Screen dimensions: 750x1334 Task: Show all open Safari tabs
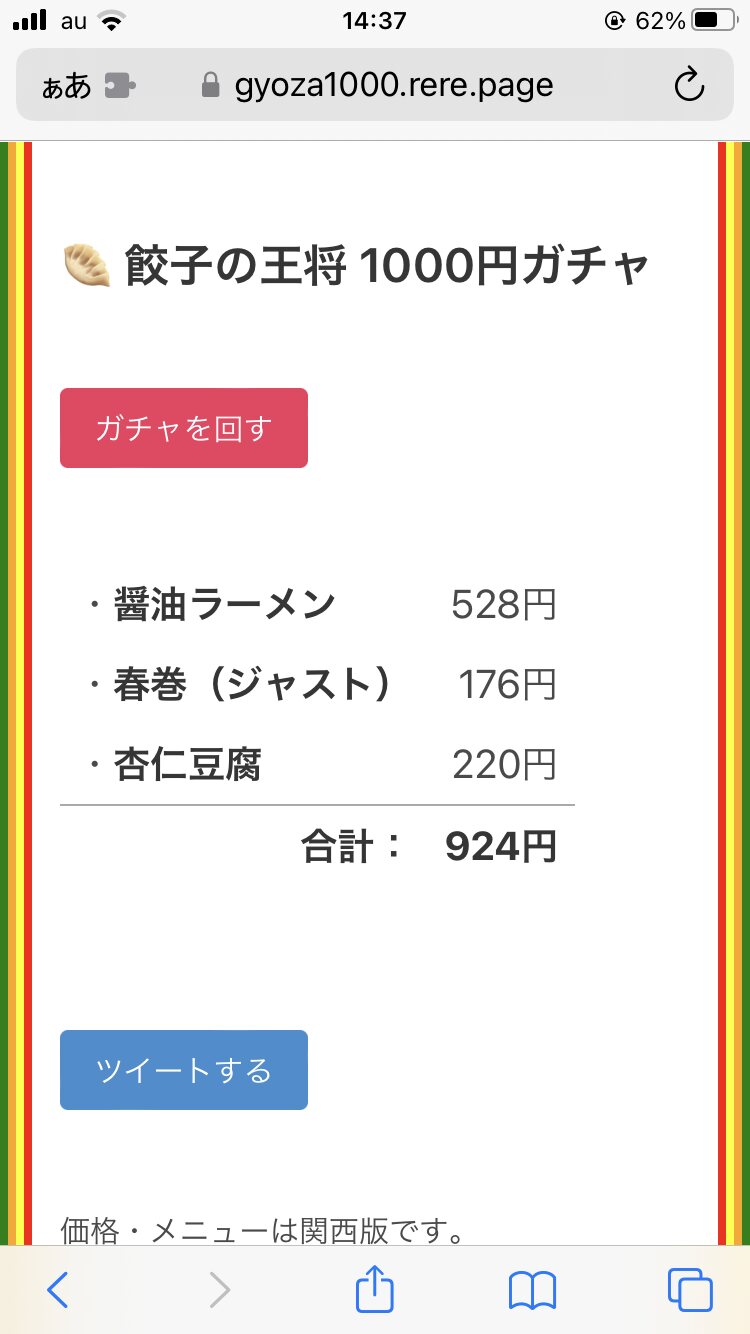[x=690, y=1290]
